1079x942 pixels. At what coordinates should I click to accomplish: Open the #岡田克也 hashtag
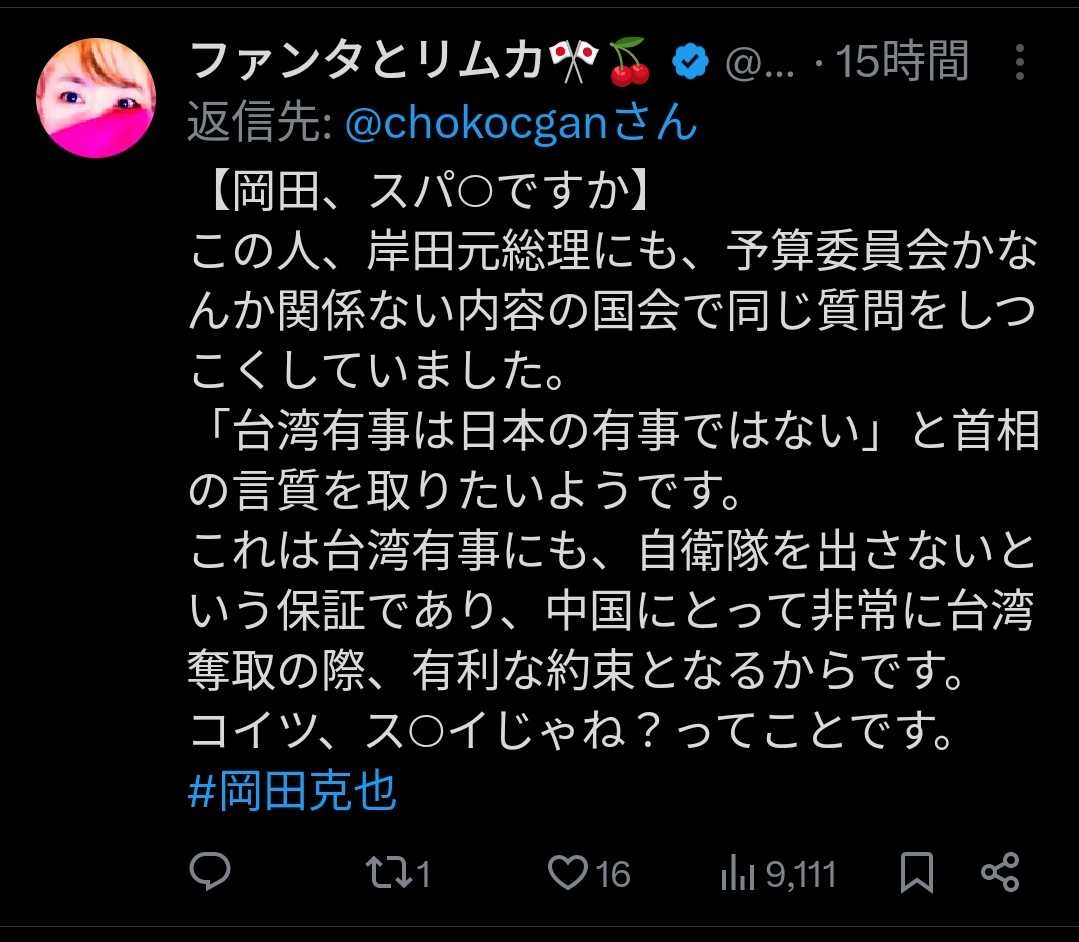[292, 792]
